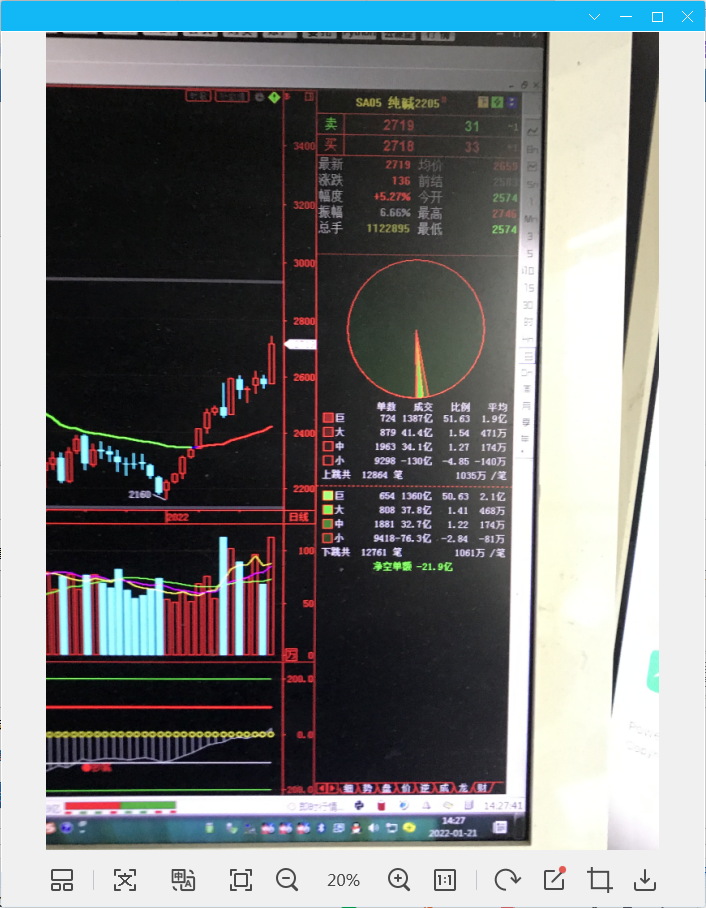
Task: Fit image to window
Action: (x=241, y=880)
